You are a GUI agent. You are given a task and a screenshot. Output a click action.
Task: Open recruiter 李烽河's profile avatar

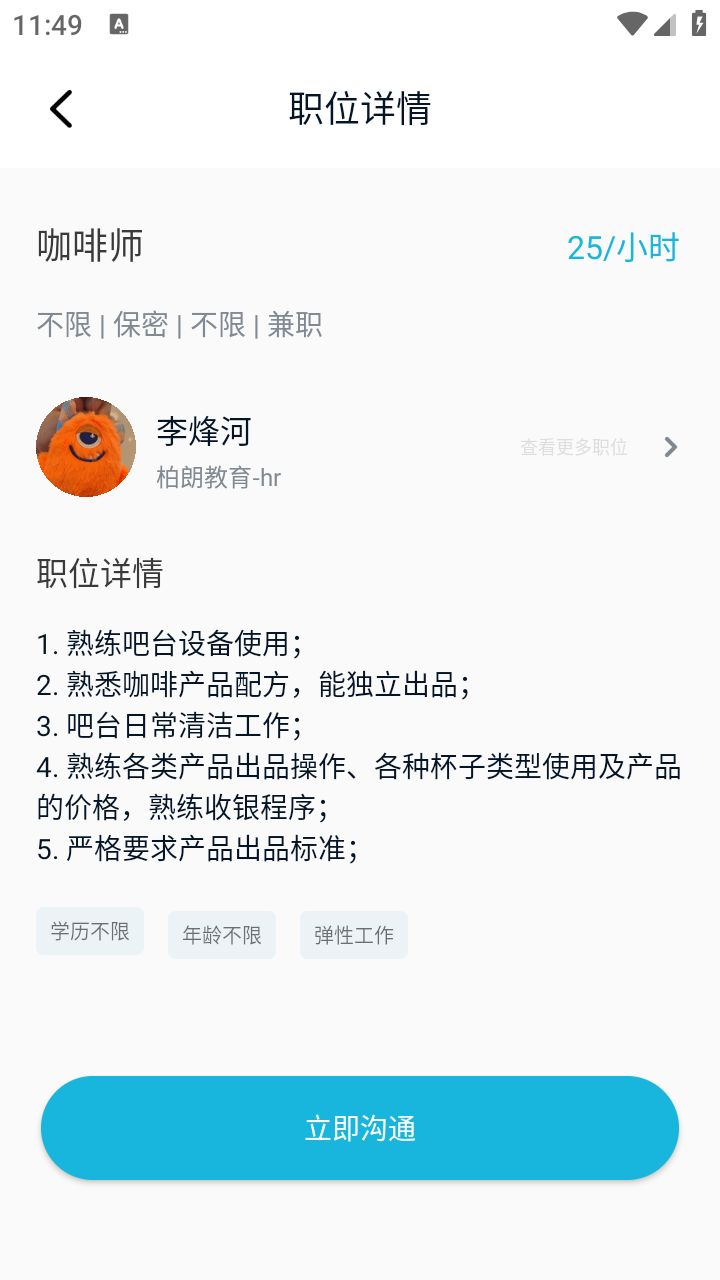(x=86, y=447)
